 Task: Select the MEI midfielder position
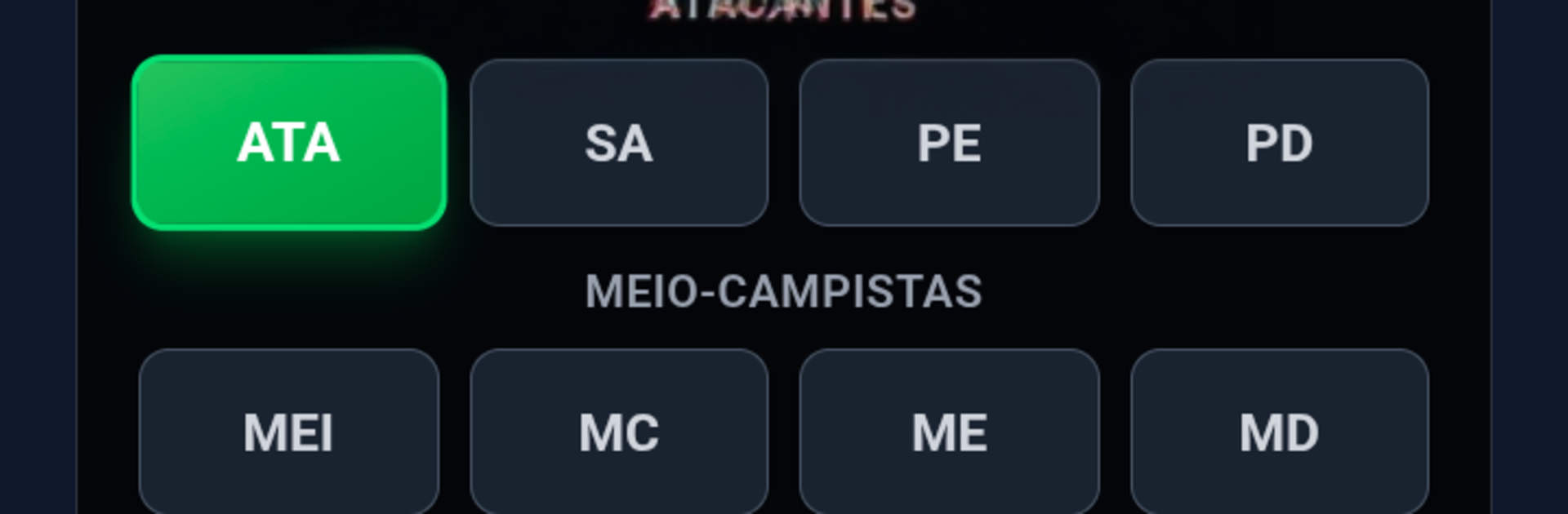288,432
